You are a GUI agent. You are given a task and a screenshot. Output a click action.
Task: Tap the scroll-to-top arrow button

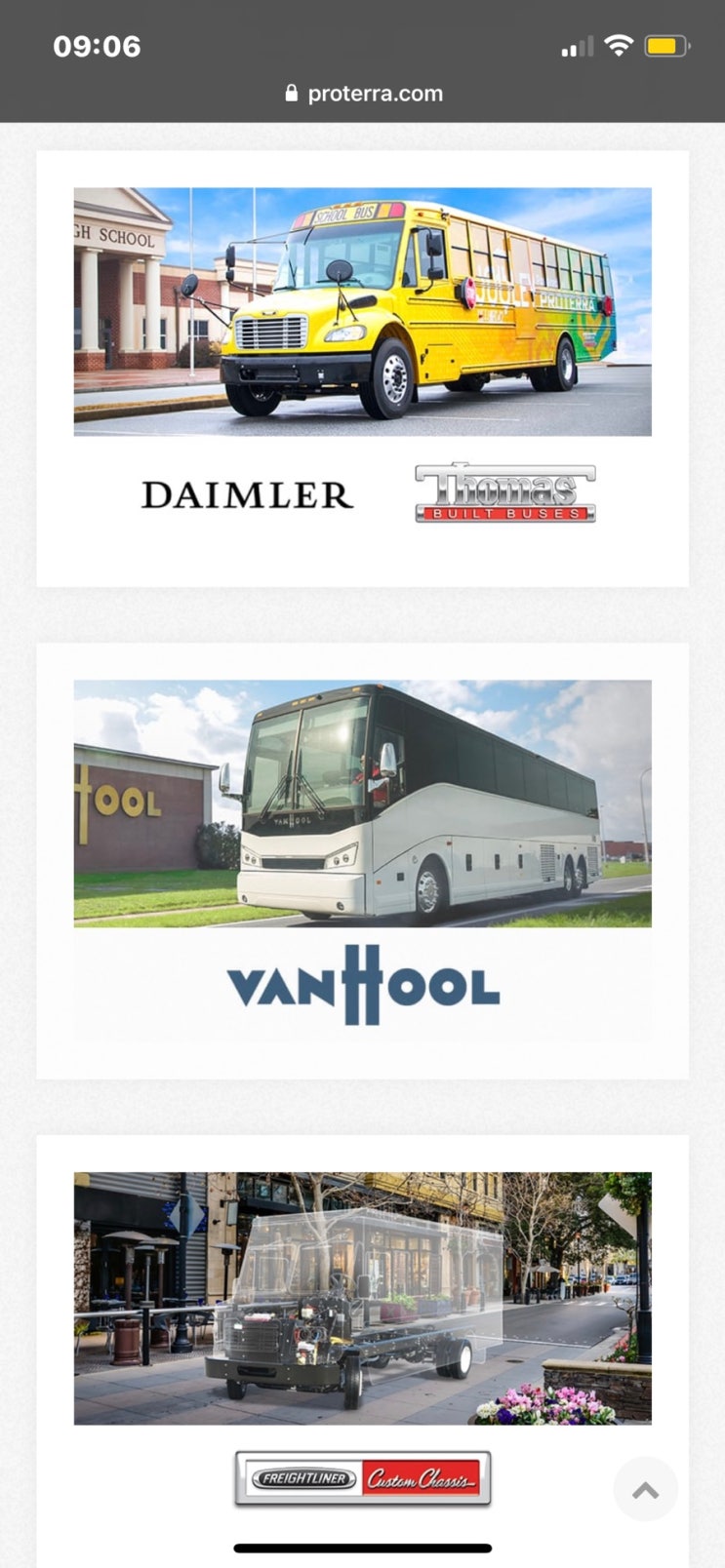(x=645, y=1489)
